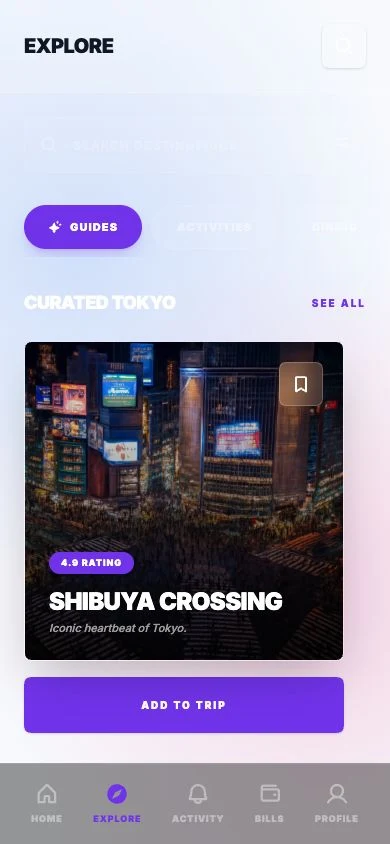The width and height of the screenshot is (390, 844).
Task: Open the Profile tab
Action: 336,803
